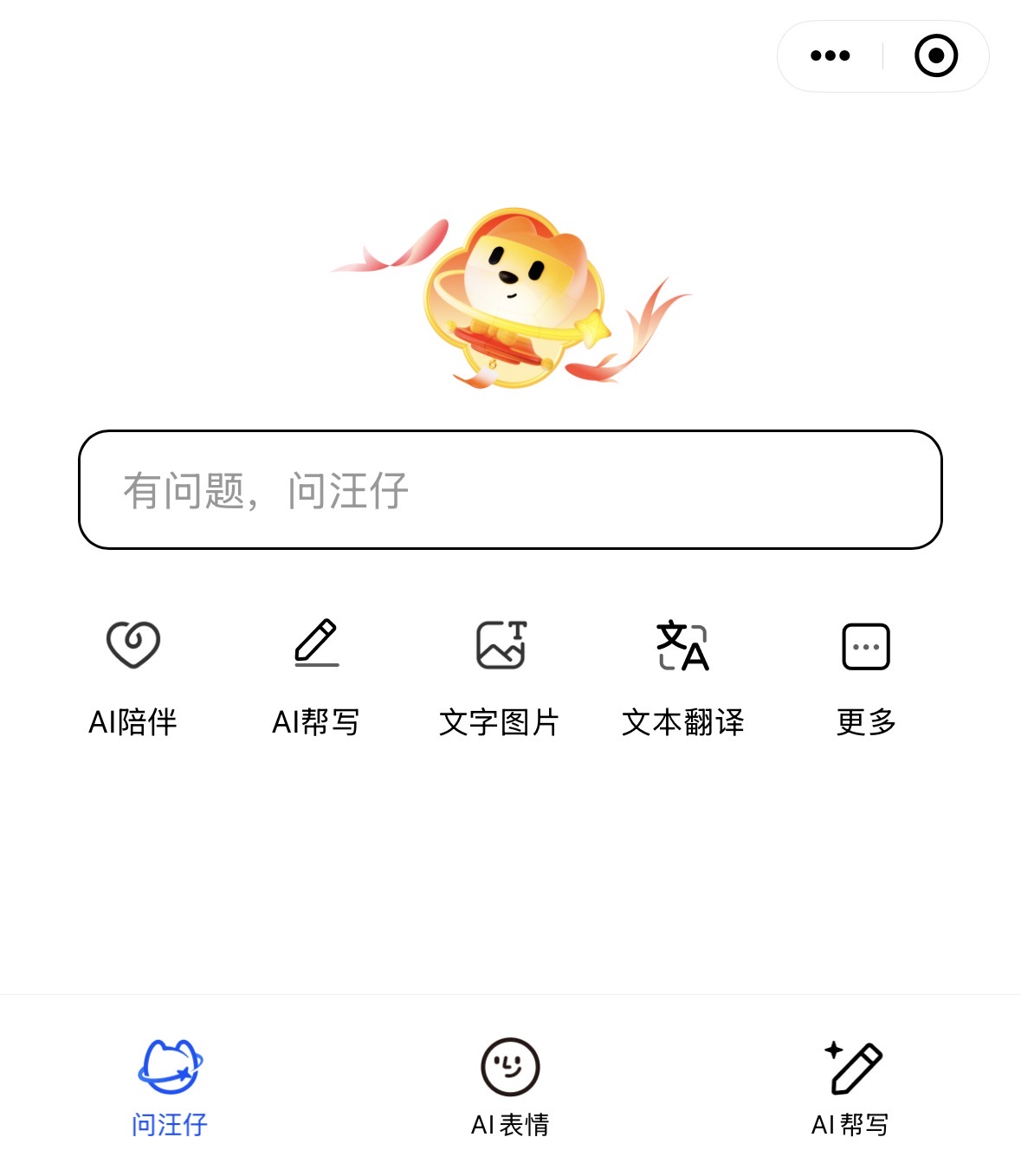Close the mini program via circle icon
Screen dimensions: 1021x1176
click(x=935, y=56)
